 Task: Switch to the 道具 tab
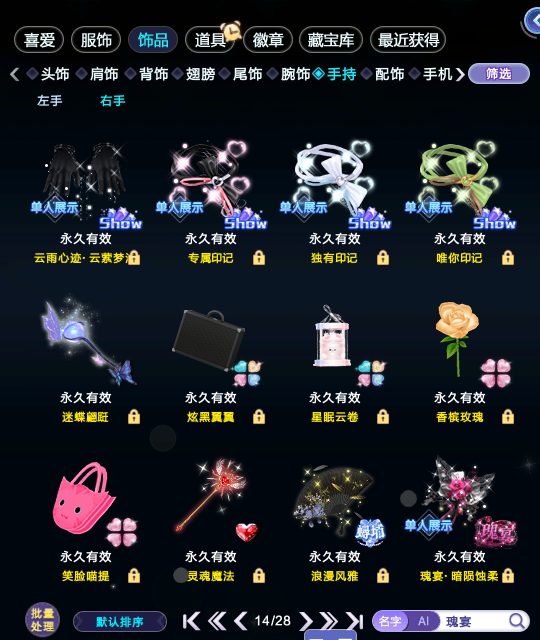210,40
